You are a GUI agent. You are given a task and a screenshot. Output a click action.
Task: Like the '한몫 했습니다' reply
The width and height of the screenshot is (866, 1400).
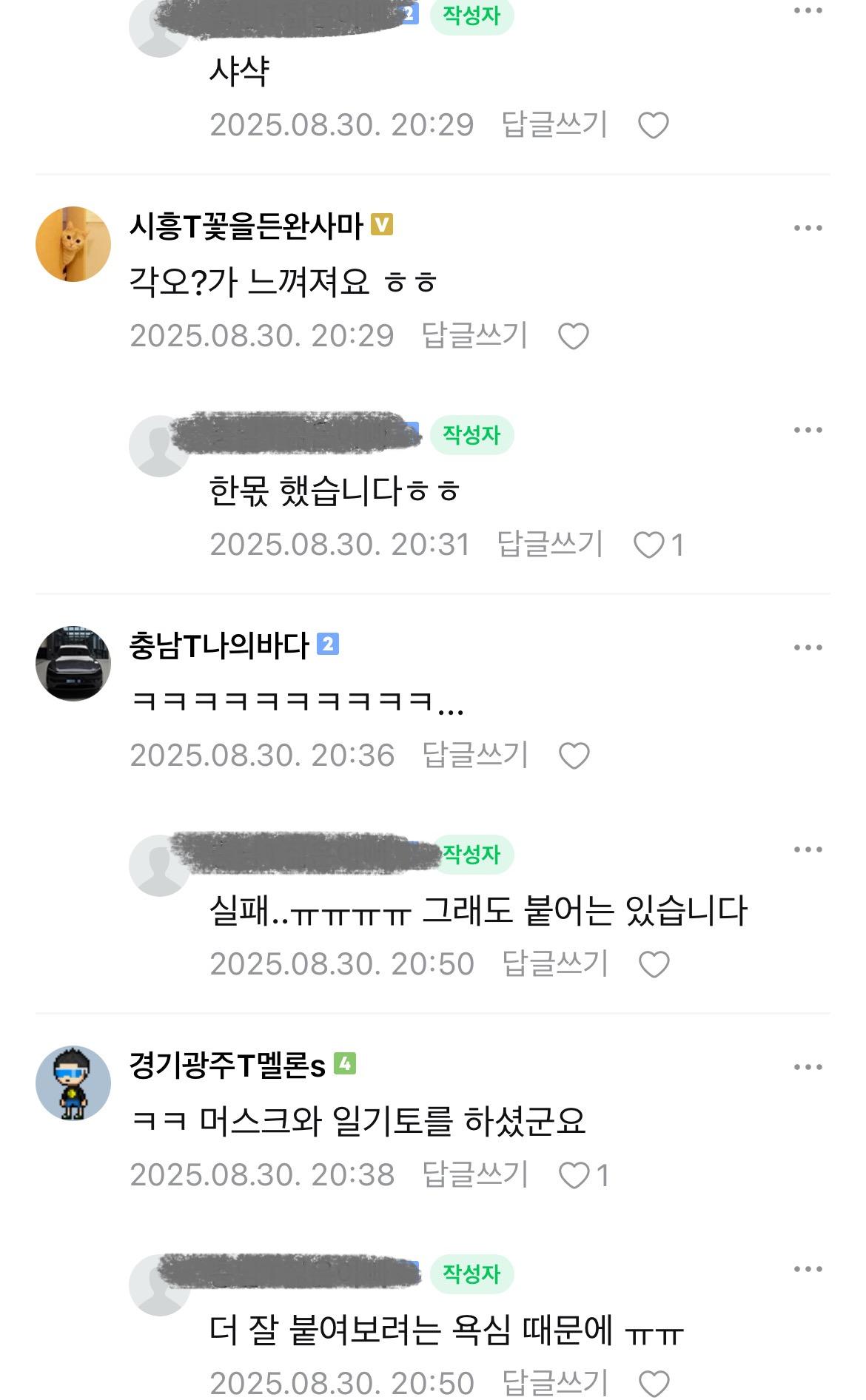[649, 545]
